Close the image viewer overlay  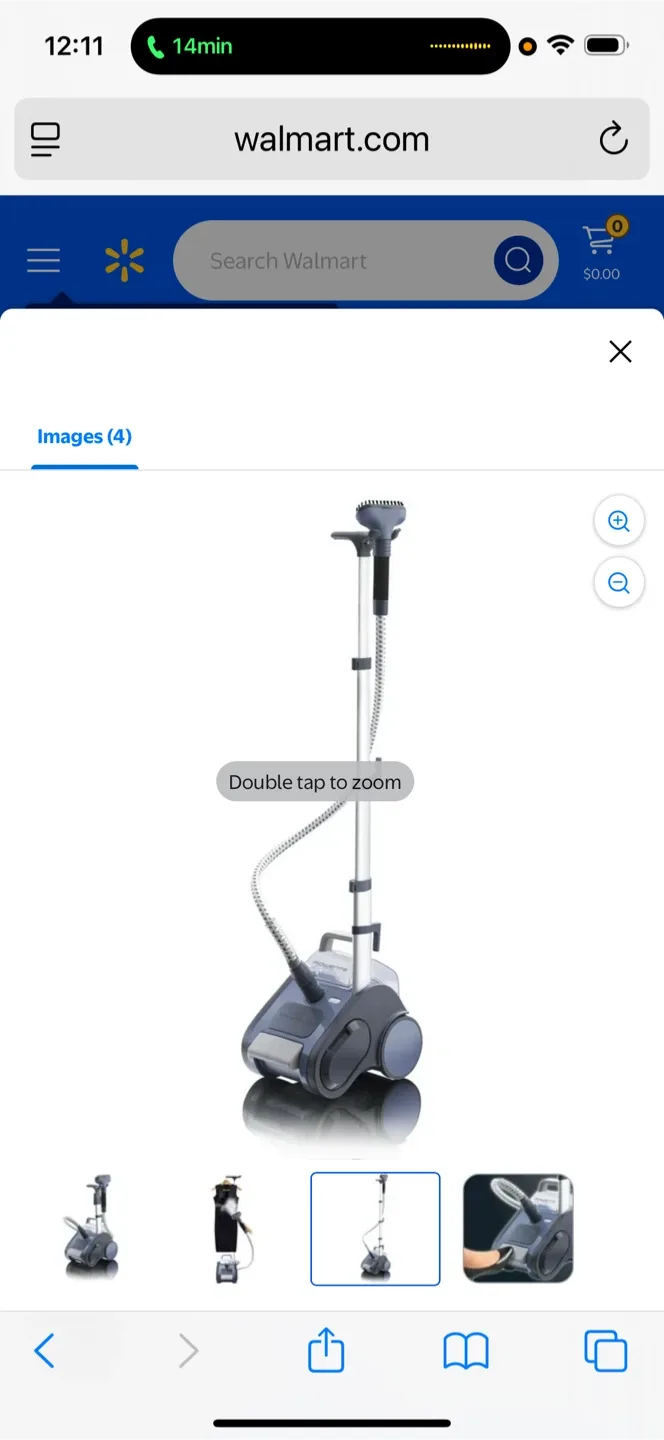click(x=620, y=351)
